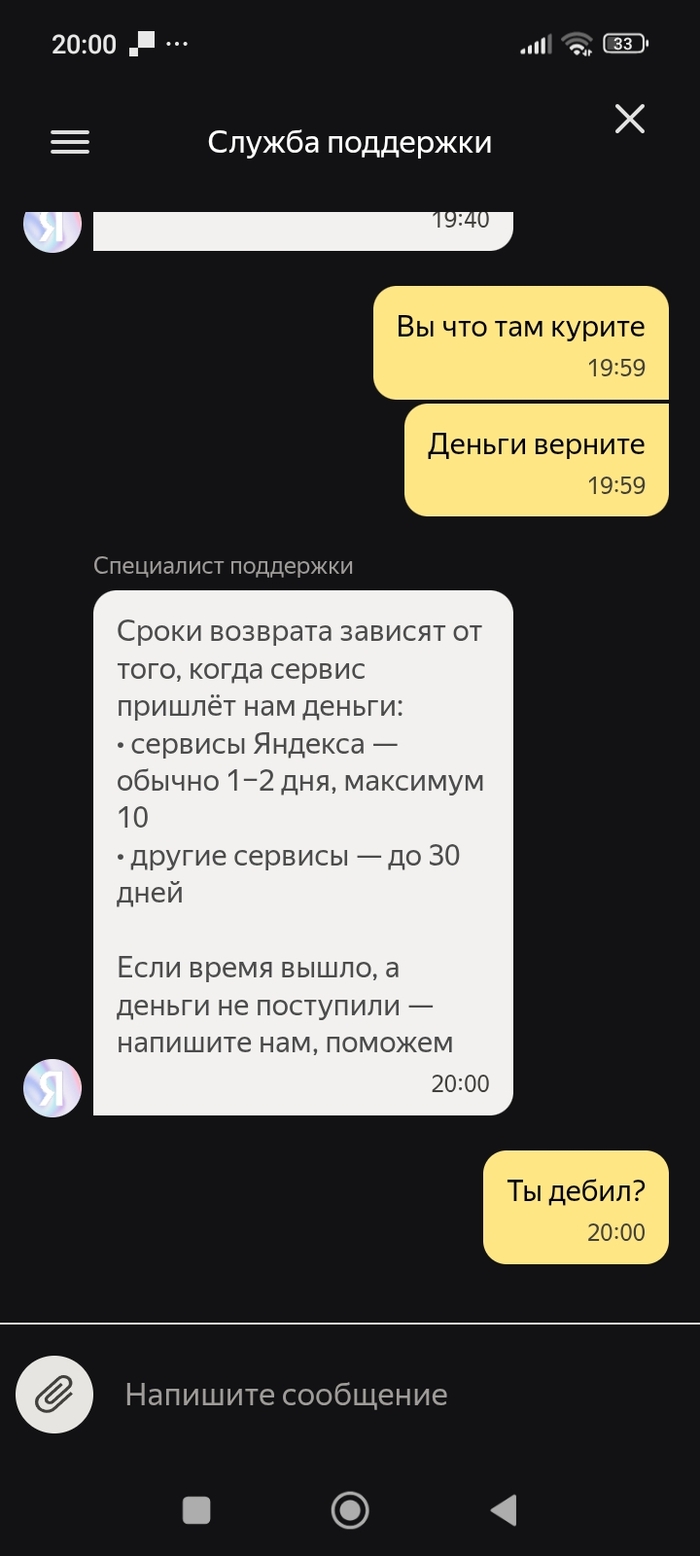The width and height of the screenshot is (700, 1556).
Task: Attach a file with the paperclip
Action: [54, 1394]
